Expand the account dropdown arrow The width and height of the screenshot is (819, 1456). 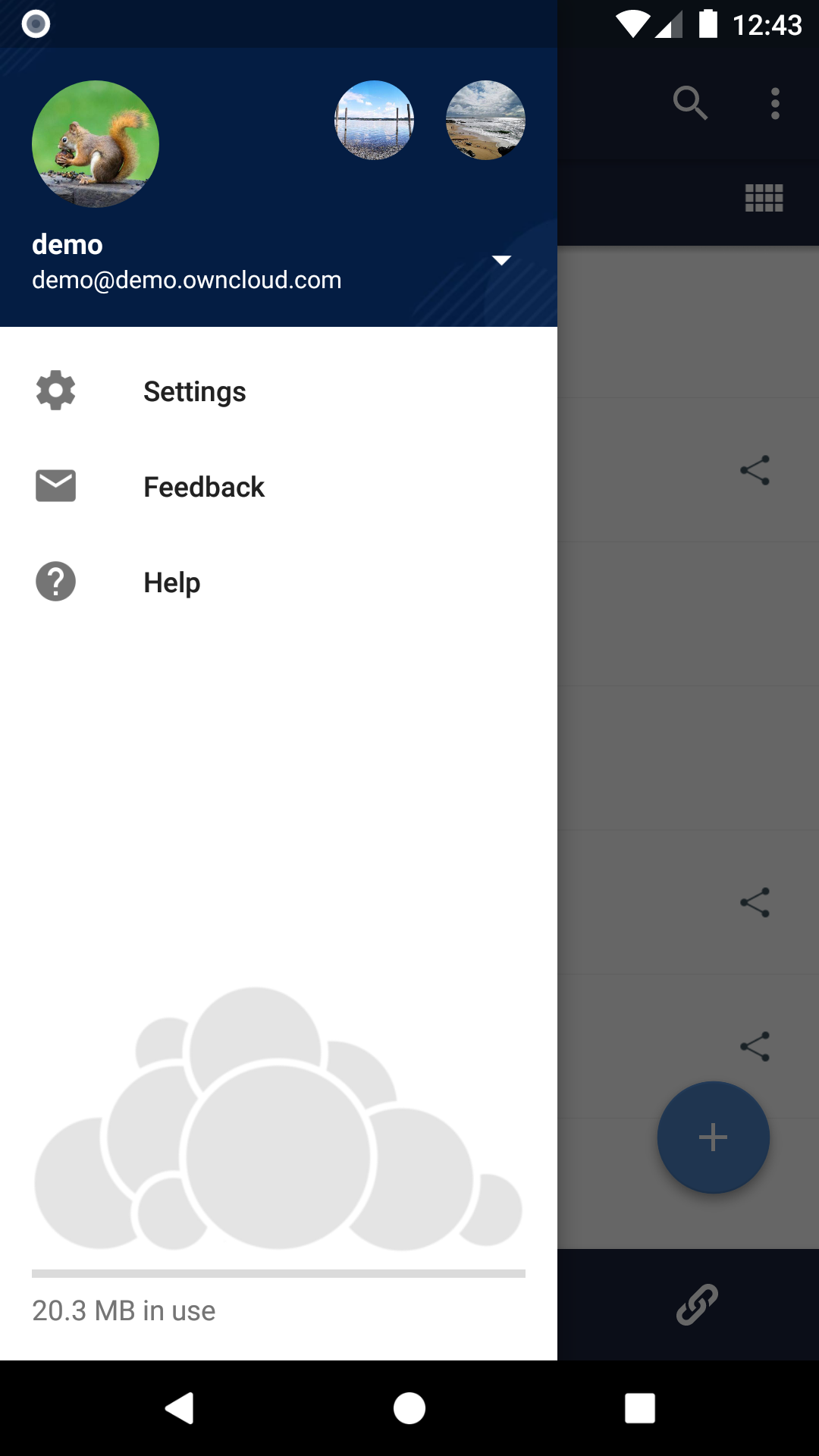click(501, 260)
